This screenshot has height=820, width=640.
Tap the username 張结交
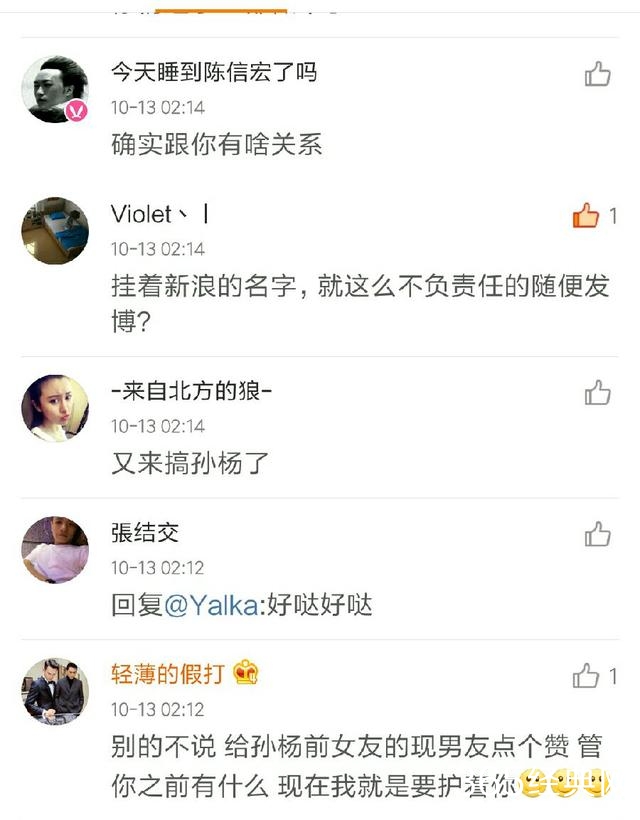pyautogui.click(x=145, y=533)
